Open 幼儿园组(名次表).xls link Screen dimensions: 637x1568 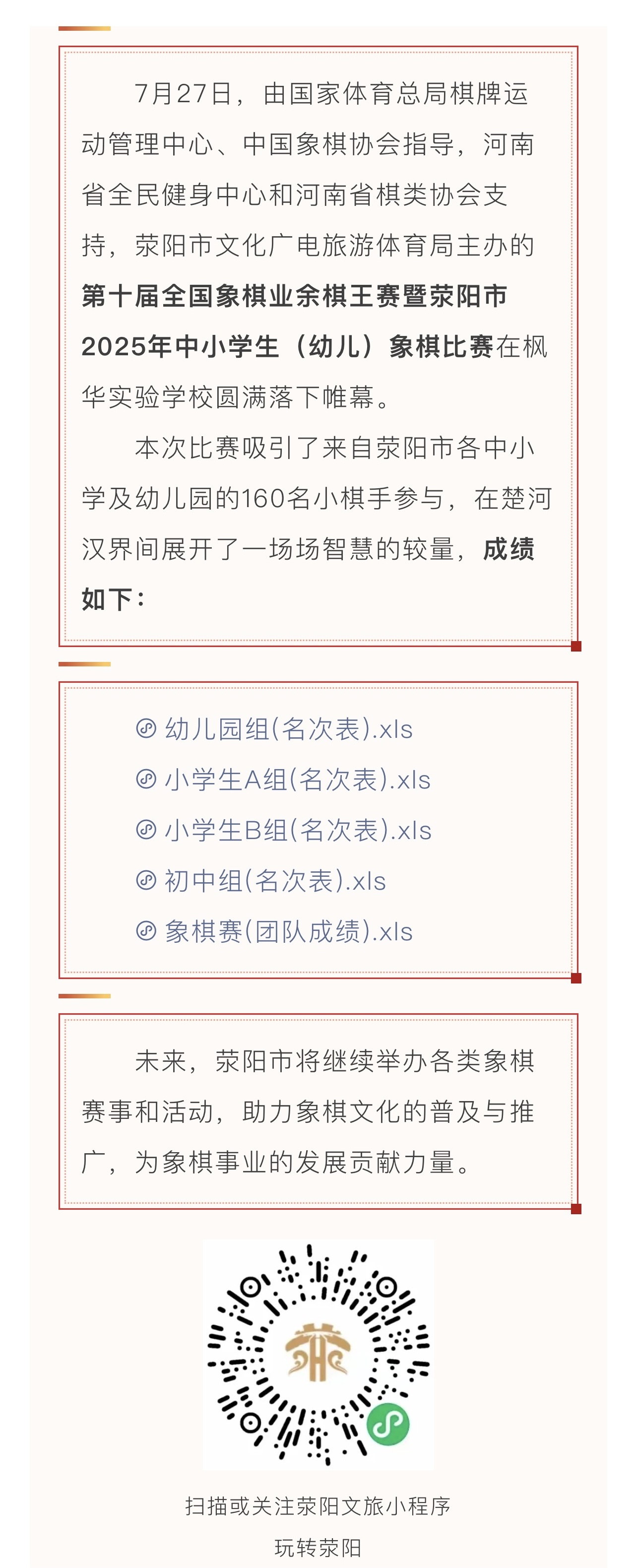pyautogui.click(x=288, y=729)
